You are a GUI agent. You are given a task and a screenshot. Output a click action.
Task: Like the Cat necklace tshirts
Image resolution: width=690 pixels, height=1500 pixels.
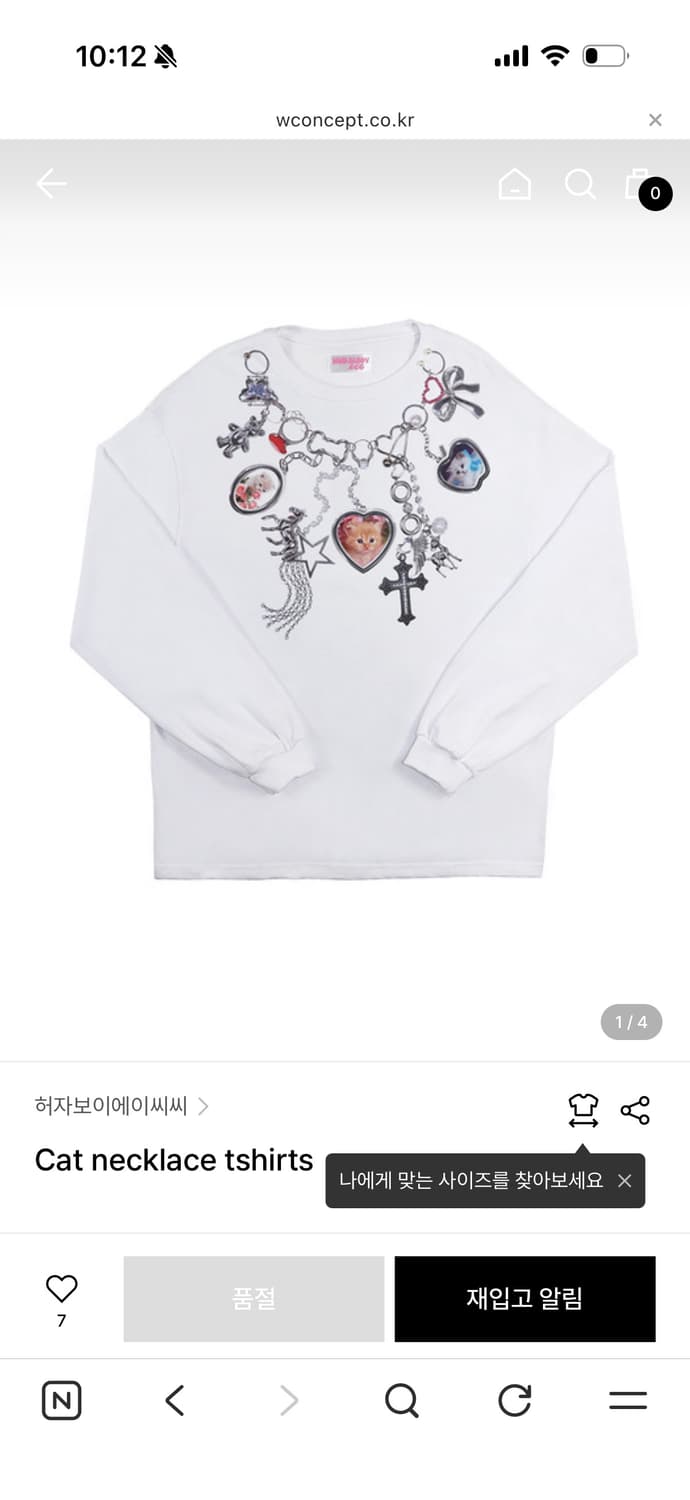61,1298
